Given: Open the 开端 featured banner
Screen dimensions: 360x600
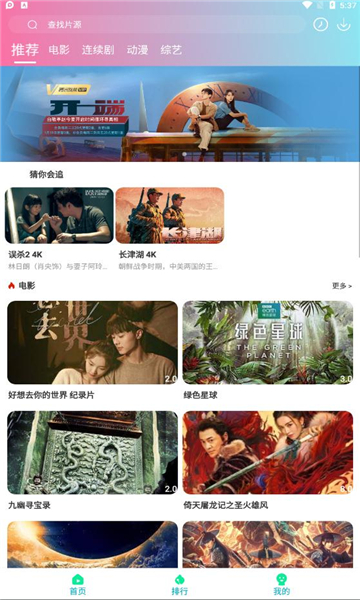Looking at the screenshot, I should [x=180, y=114].
